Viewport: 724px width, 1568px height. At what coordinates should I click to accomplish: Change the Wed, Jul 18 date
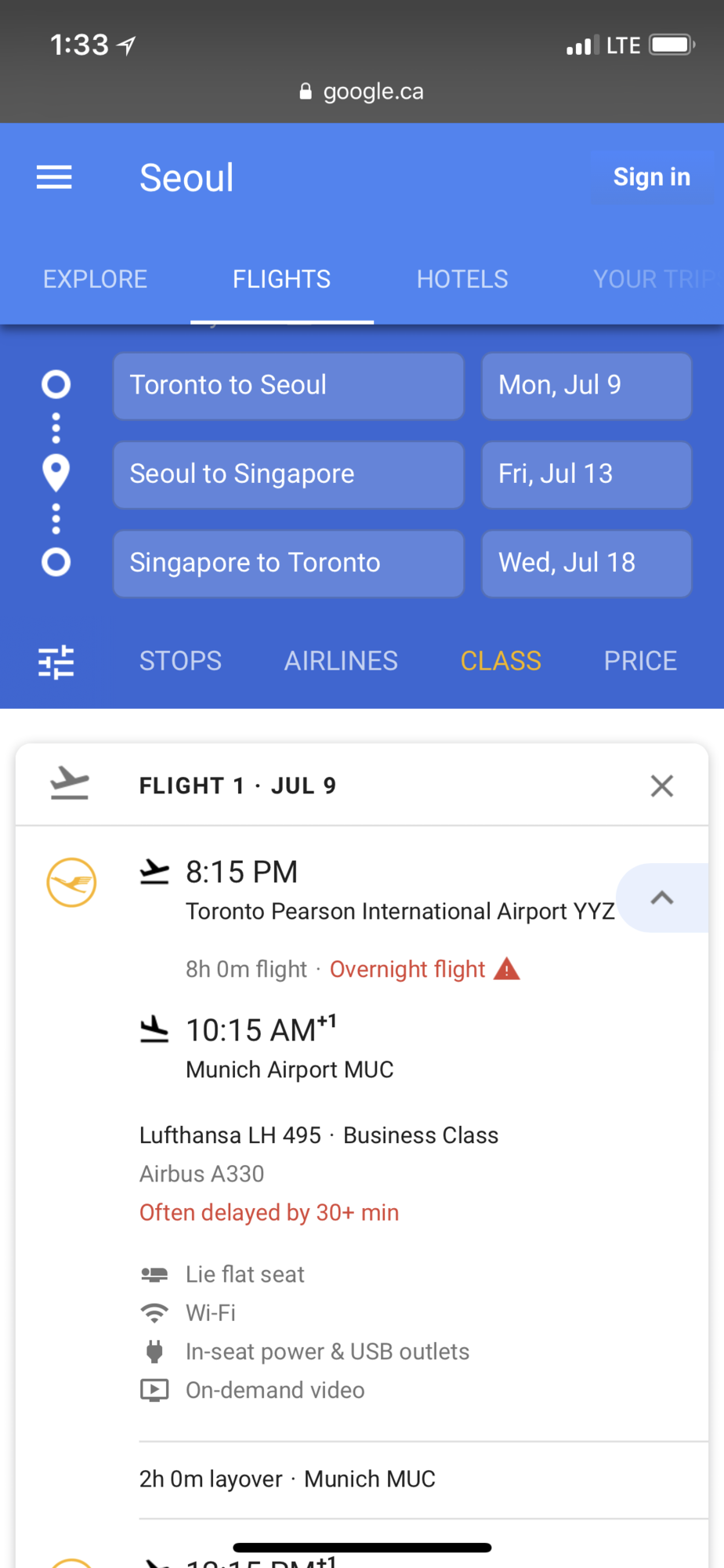pos(586,563)
